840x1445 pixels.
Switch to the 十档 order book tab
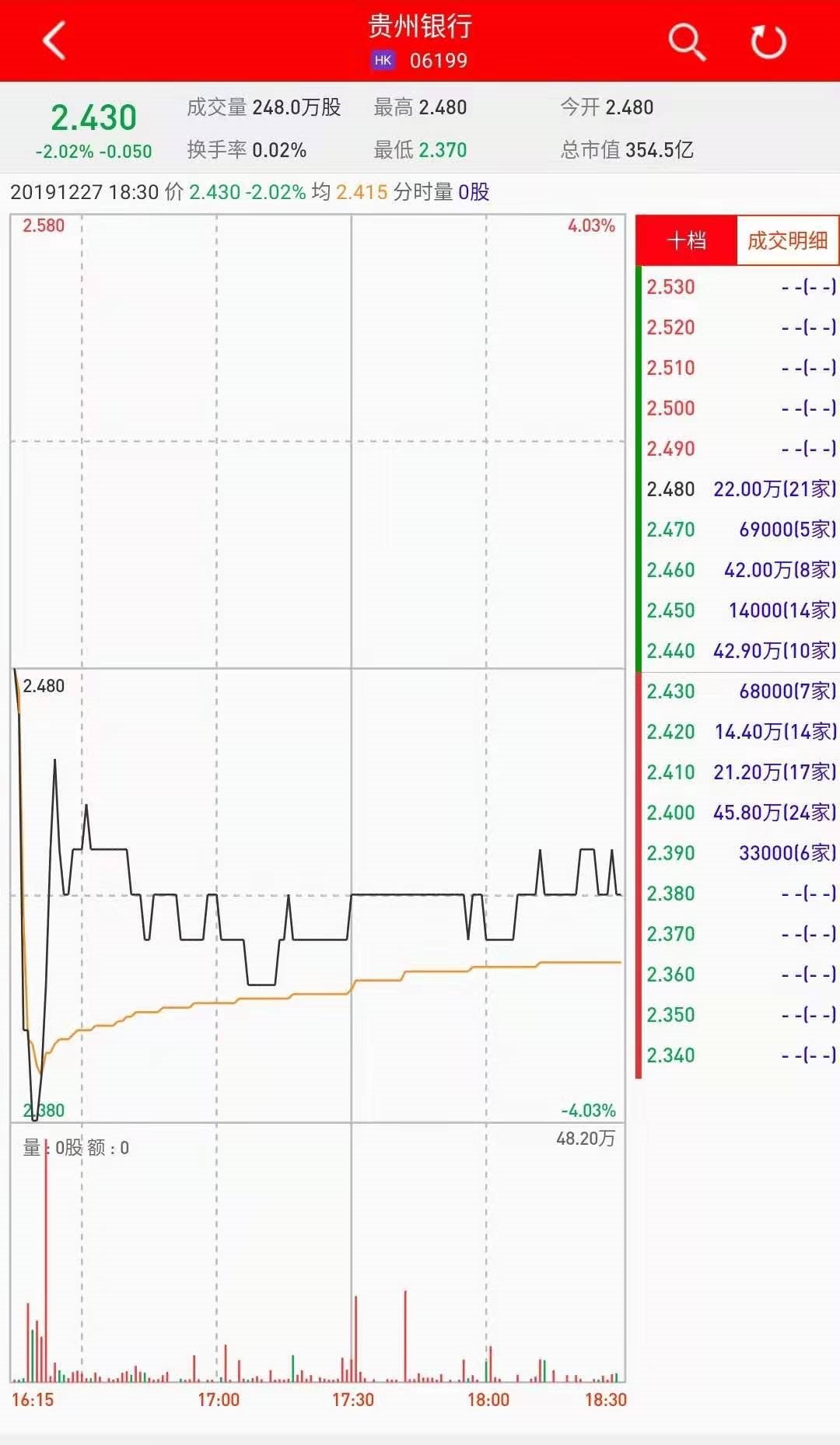(x=686, y=241)
